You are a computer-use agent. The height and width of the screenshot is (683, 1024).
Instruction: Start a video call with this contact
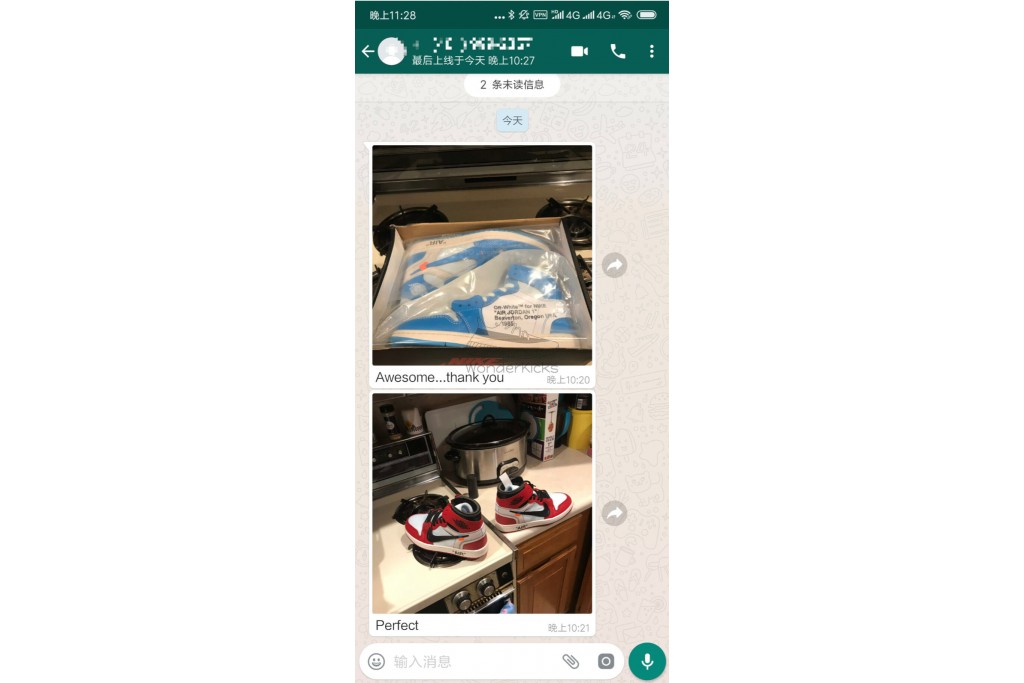tap(579, 51)
